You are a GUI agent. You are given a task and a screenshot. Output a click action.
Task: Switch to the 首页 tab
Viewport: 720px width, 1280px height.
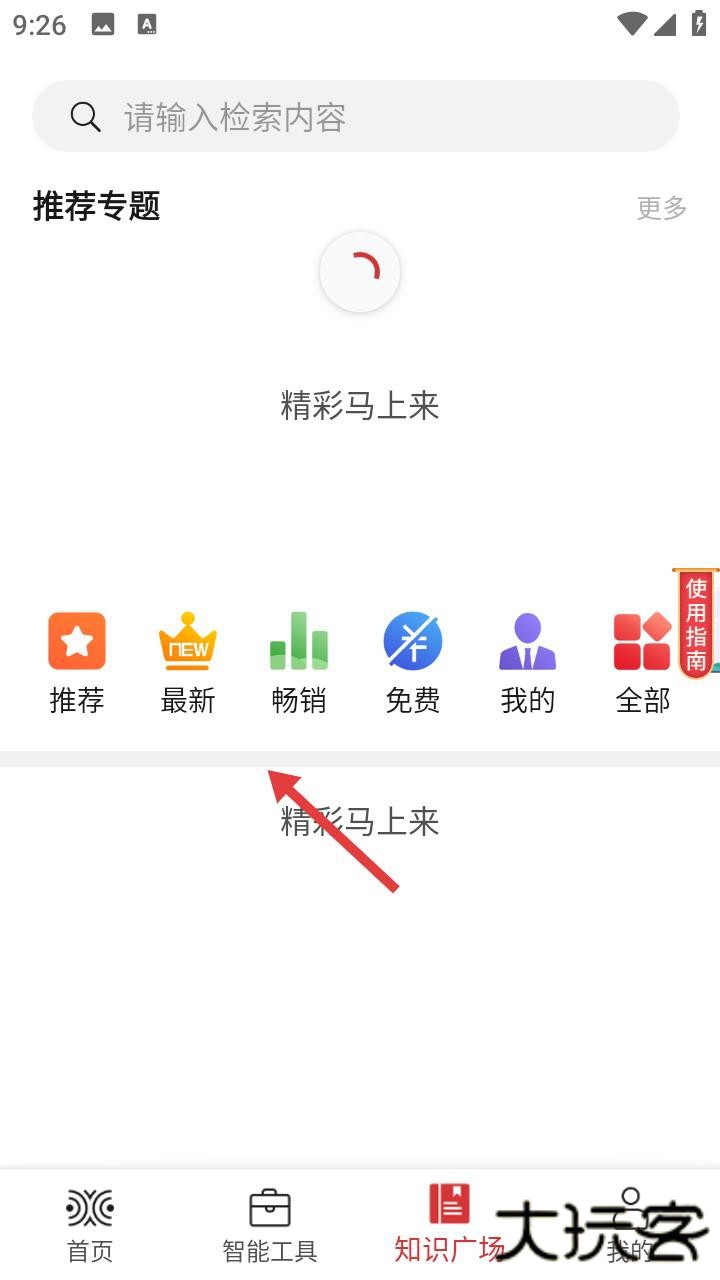pos(90,1224)
